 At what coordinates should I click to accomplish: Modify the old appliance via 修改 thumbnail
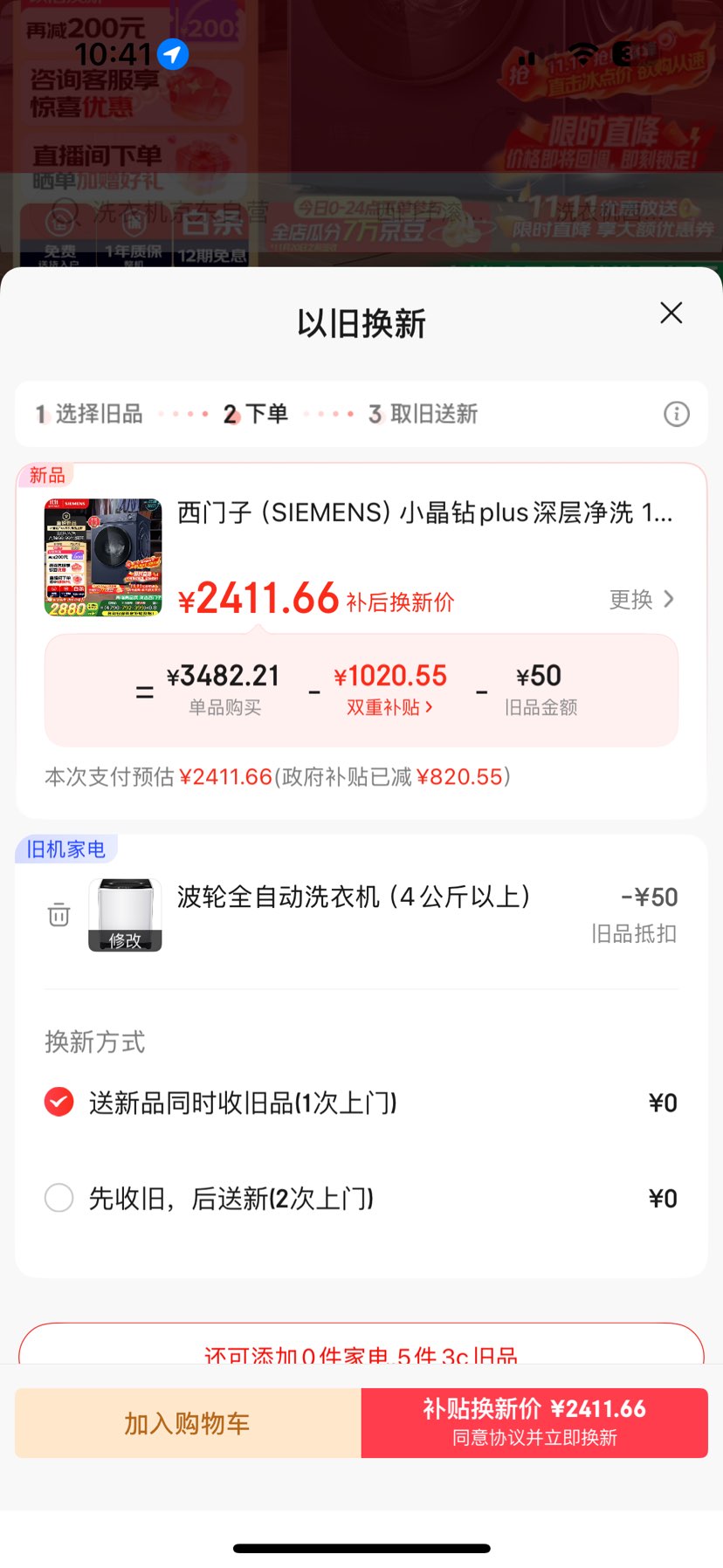pyautogui.click(x=125, y=915)
